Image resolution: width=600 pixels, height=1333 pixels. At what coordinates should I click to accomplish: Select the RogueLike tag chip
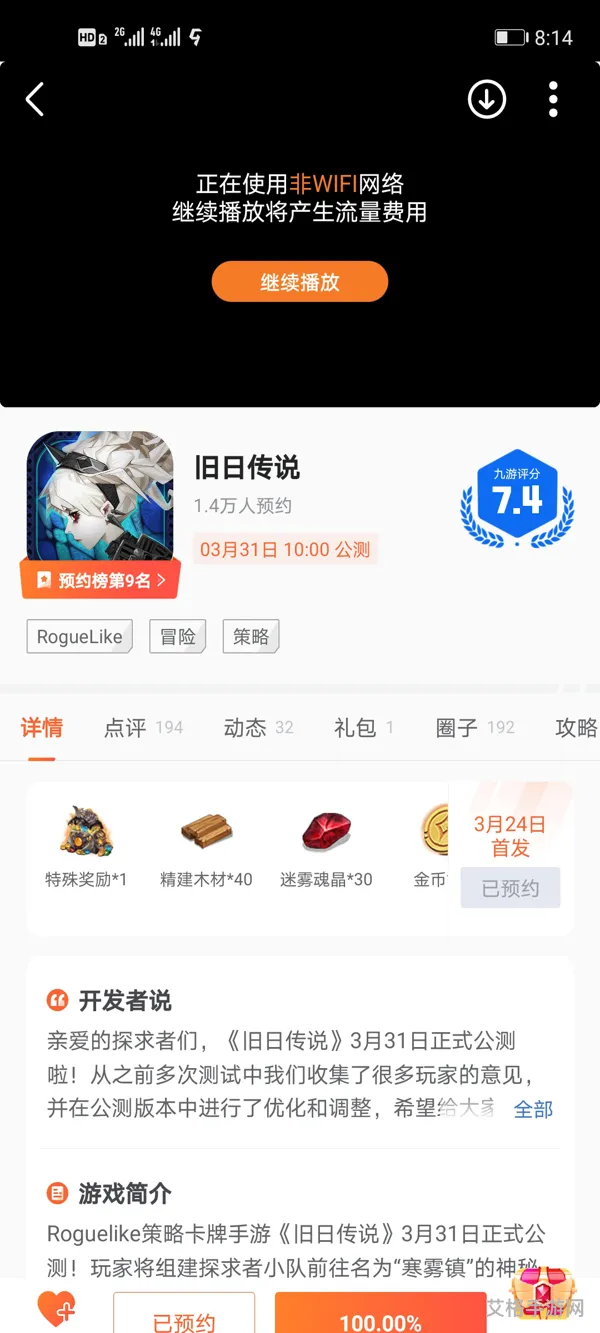[x=79, y=637]
